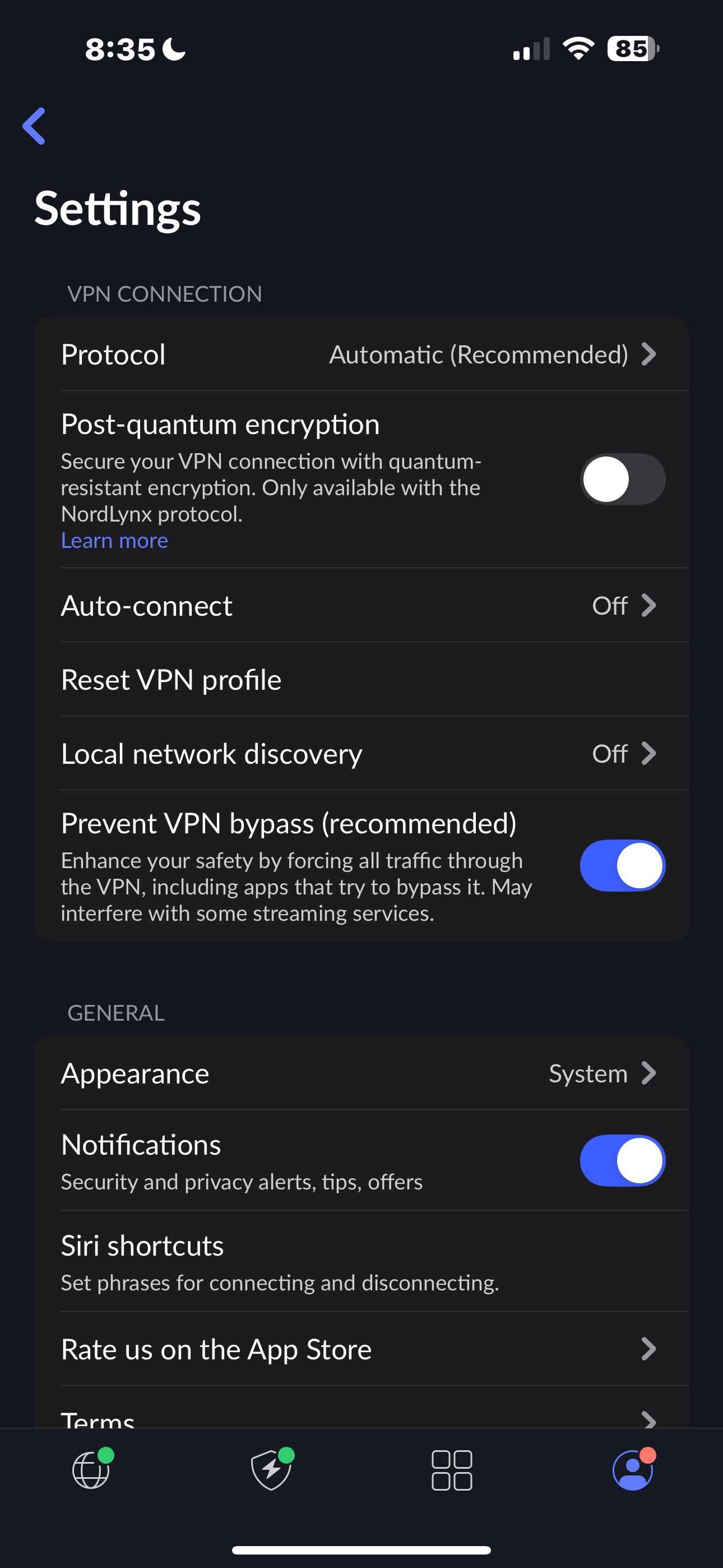Open Siri shortcuts
The image size is (723, 1568).
tap(360, 1261)
